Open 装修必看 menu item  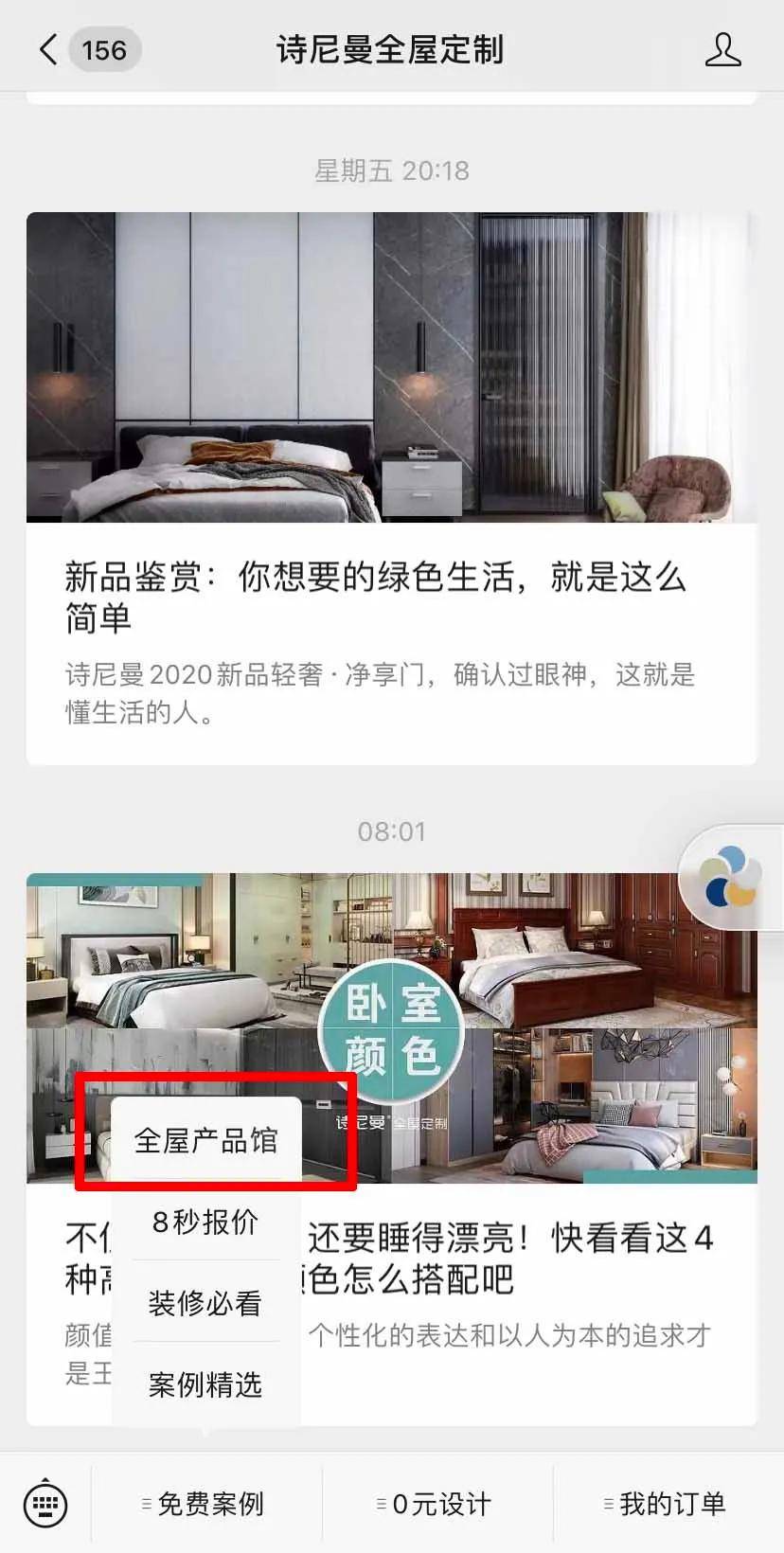coord(205,1304)
